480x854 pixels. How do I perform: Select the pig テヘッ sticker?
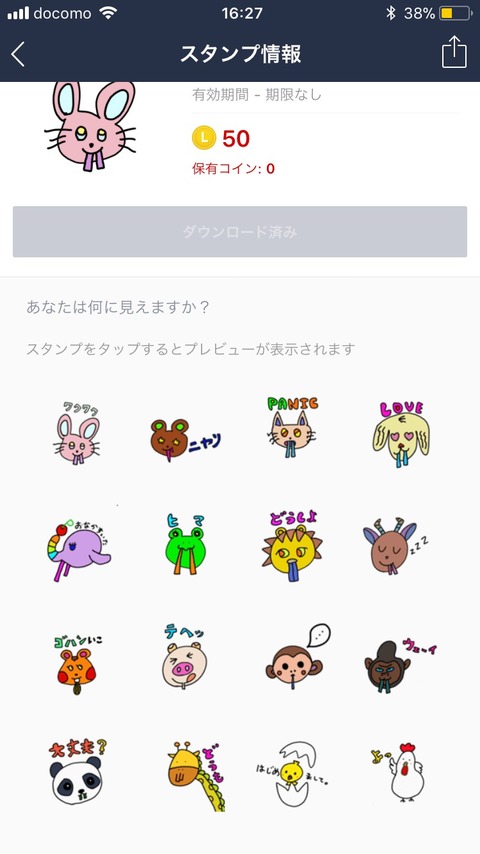point(185,656)
